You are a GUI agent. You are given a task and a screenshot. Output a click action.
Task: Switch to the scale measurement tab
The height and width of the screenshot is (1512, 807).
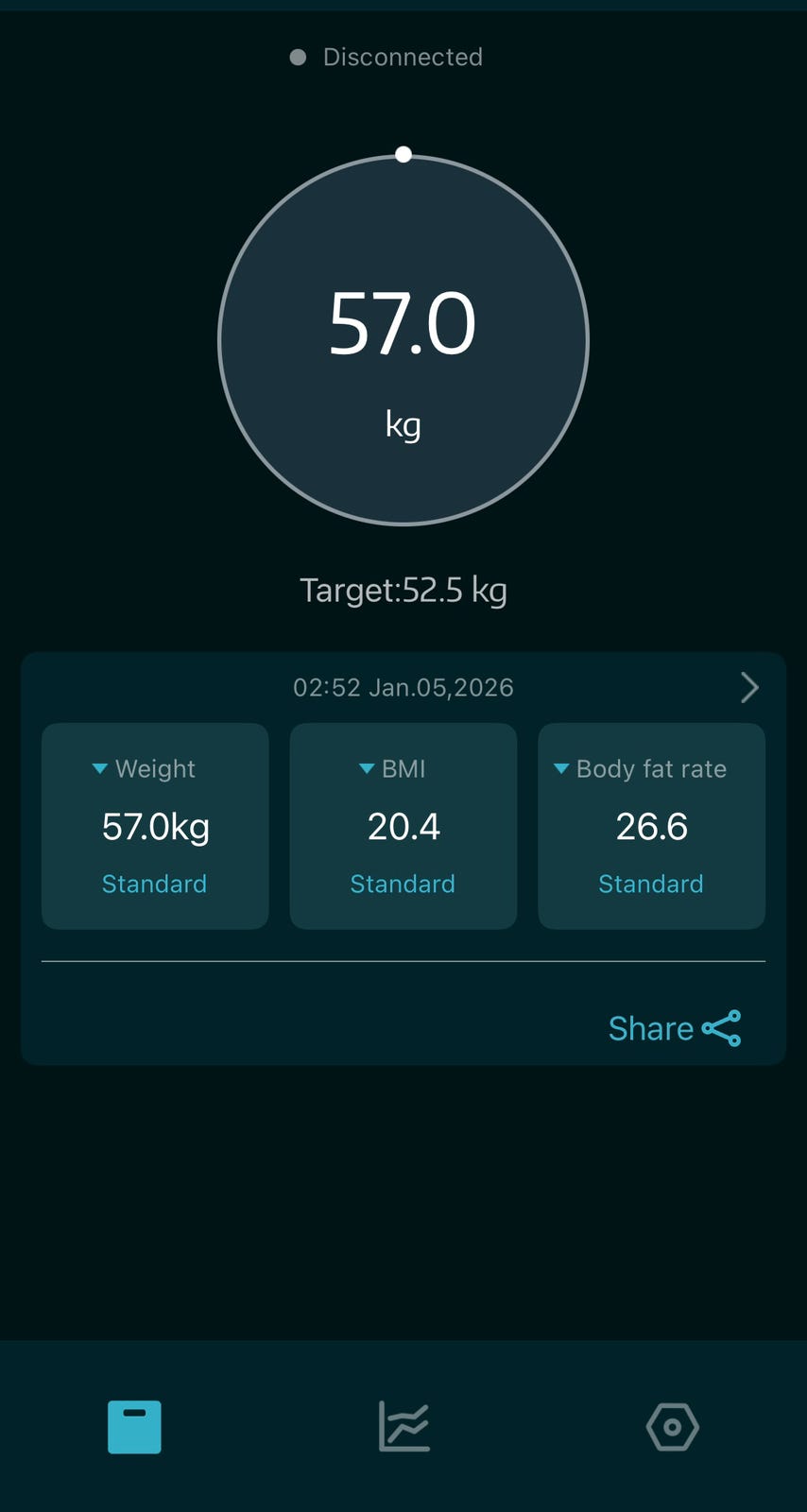pos(134,1426)
